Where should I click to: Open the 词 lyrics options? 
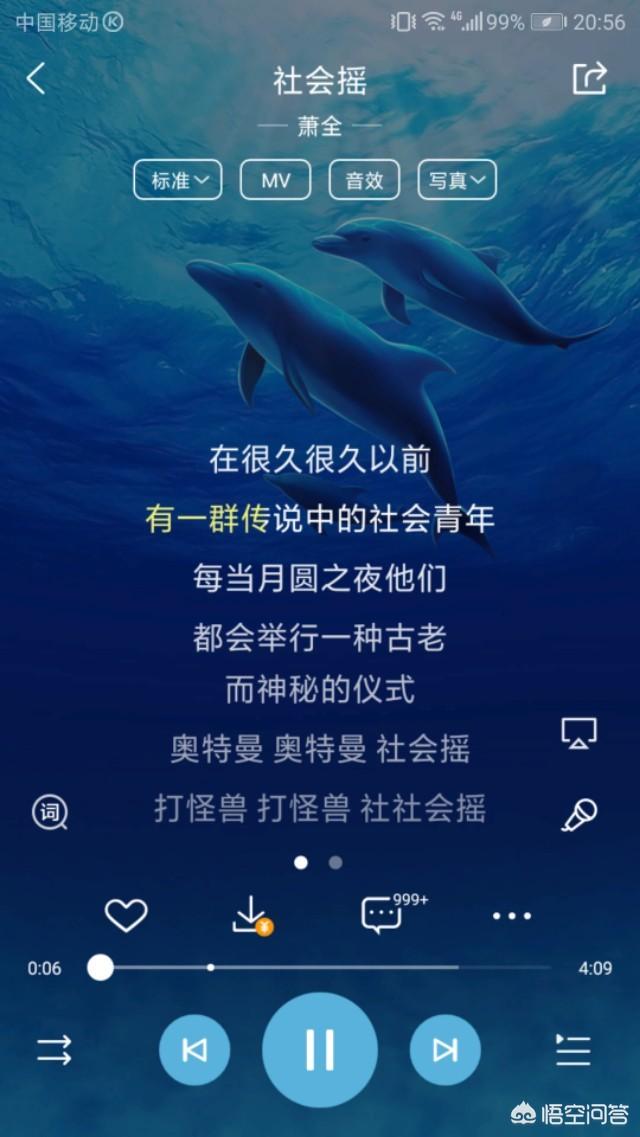point(50,813)
